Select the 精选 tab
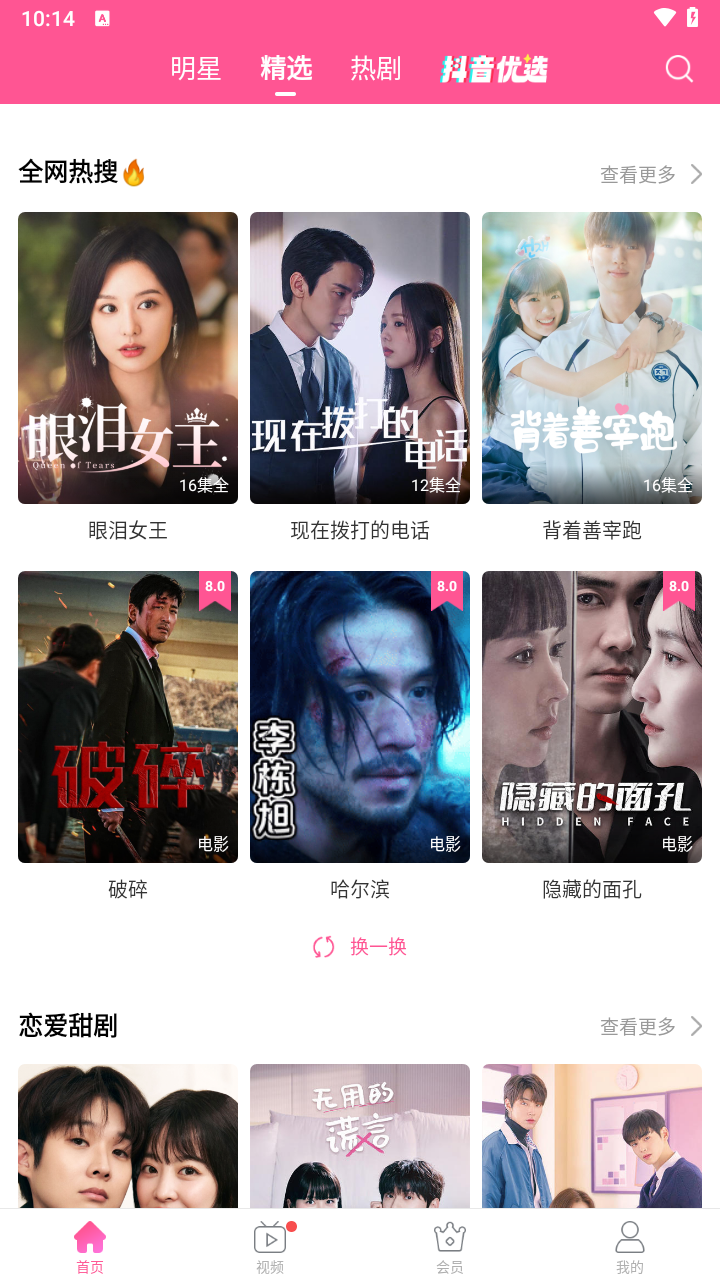The width and height of the screenshot is (720, 1280). (x=285, y=68)
